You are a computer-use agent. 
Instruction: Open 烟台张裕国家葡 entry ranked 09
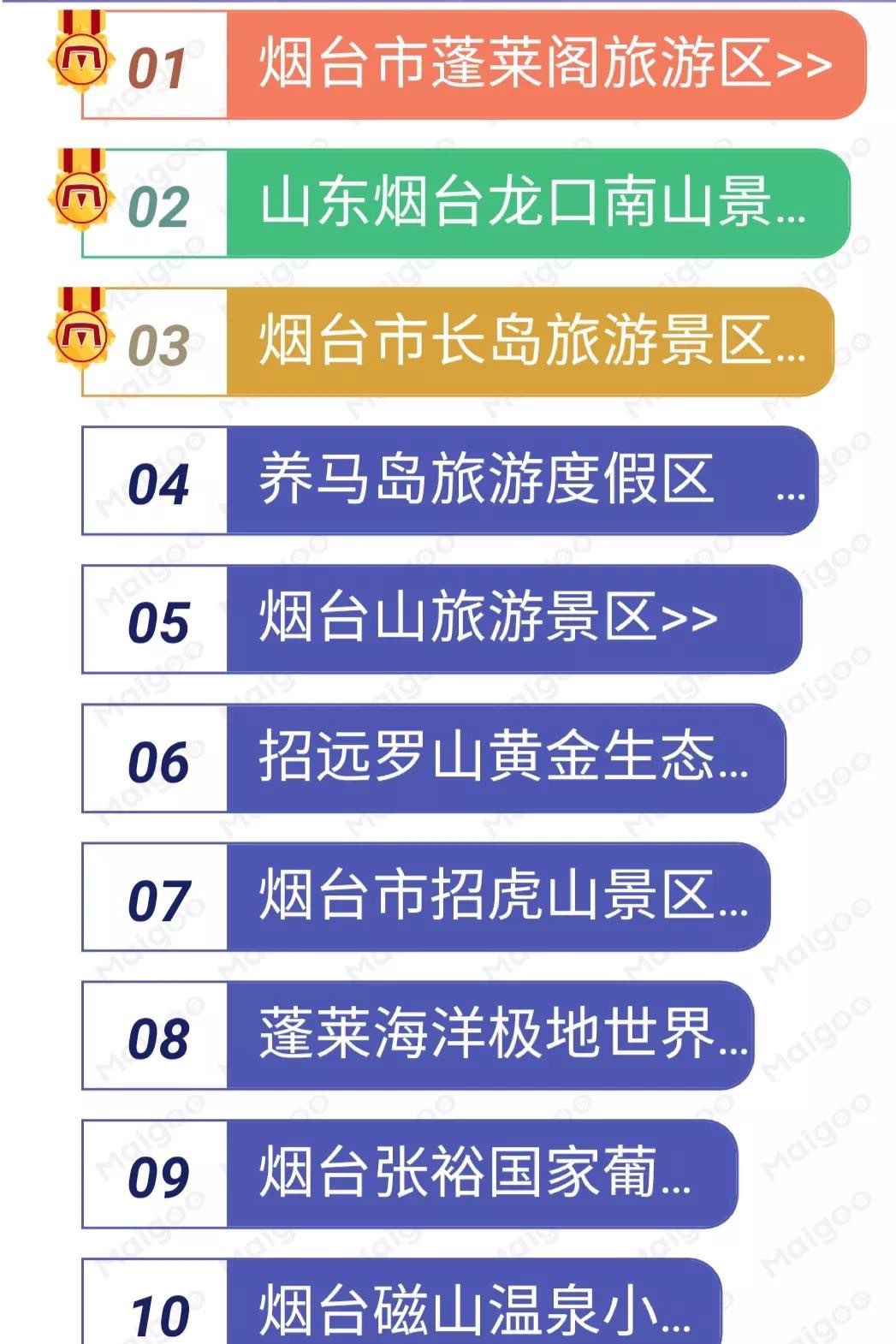tap(479, 1174)
